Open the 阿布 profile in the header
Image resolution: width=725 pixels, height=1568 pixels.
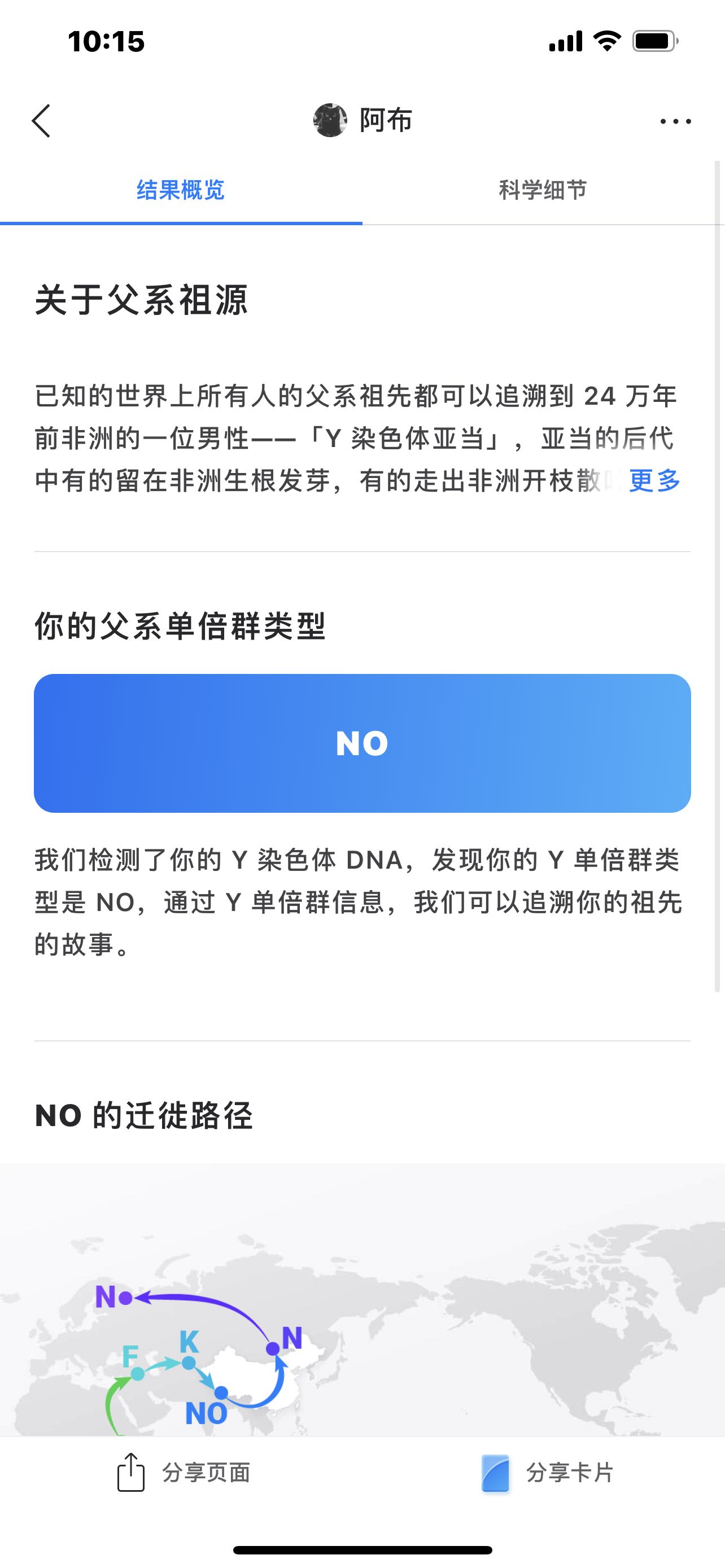(x=364, y=120)
